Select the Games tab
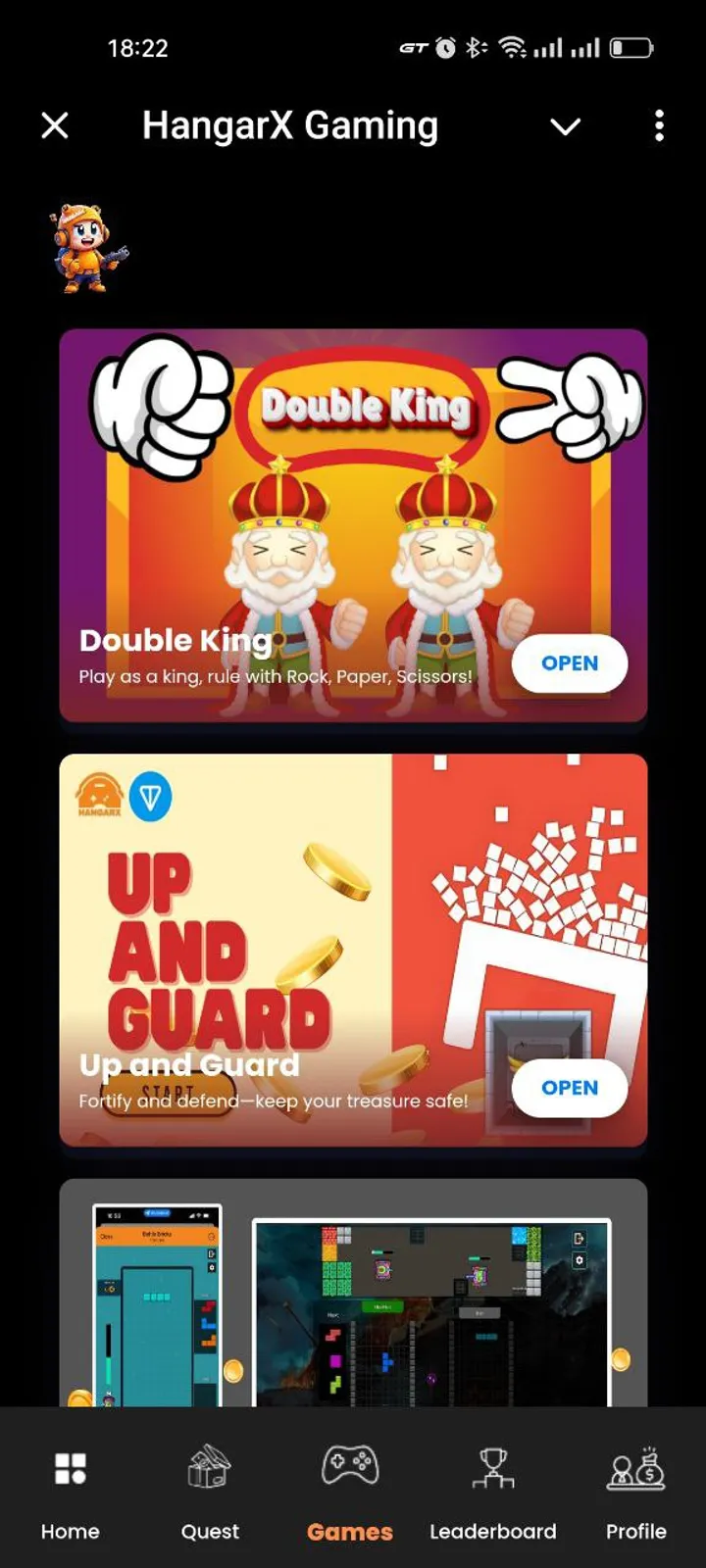The height and width of the screenshot is (1568, 706). (350, 1492)
